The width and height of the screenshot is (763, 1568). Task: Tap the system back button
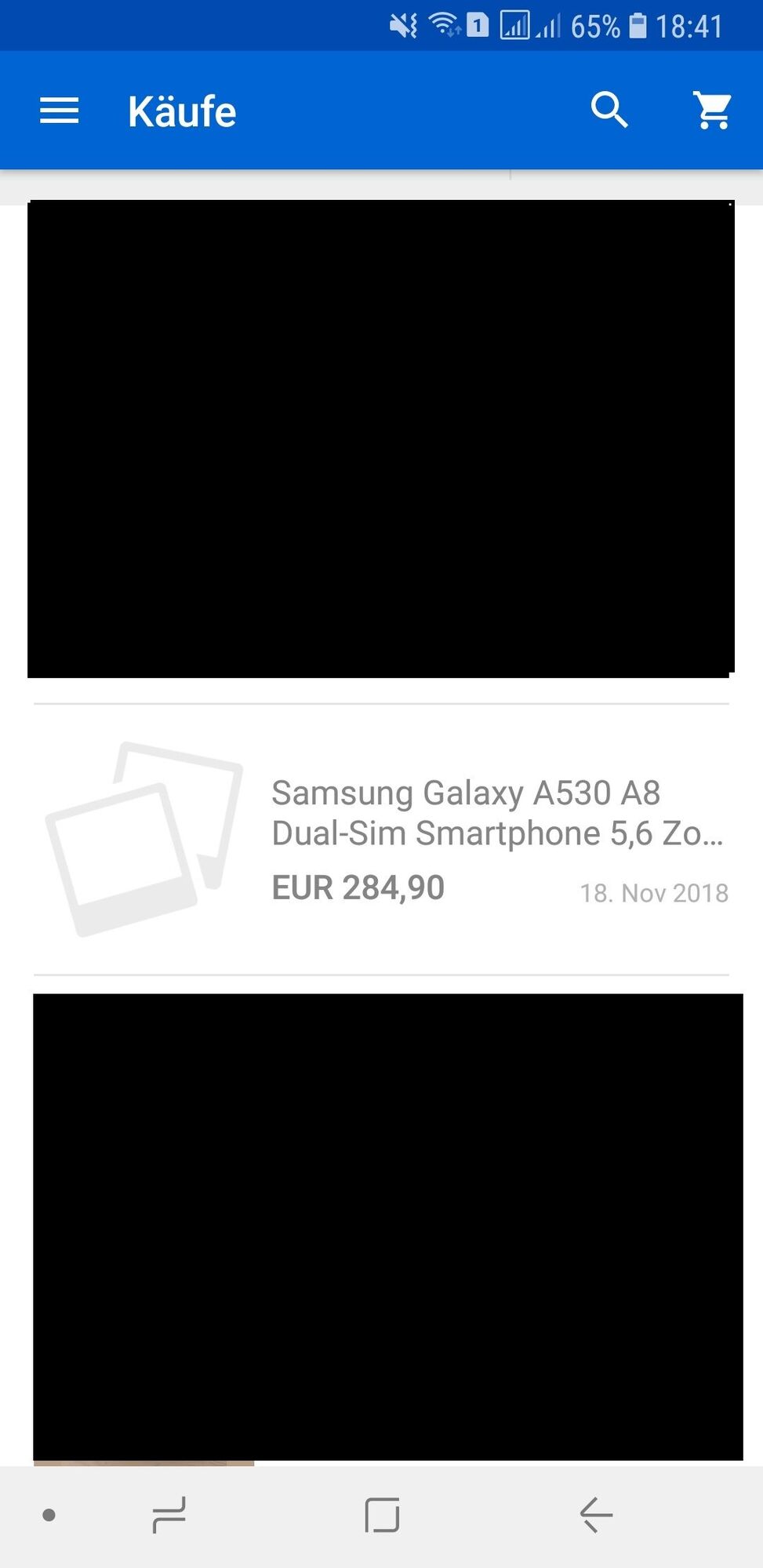[x=596, y=1514]
